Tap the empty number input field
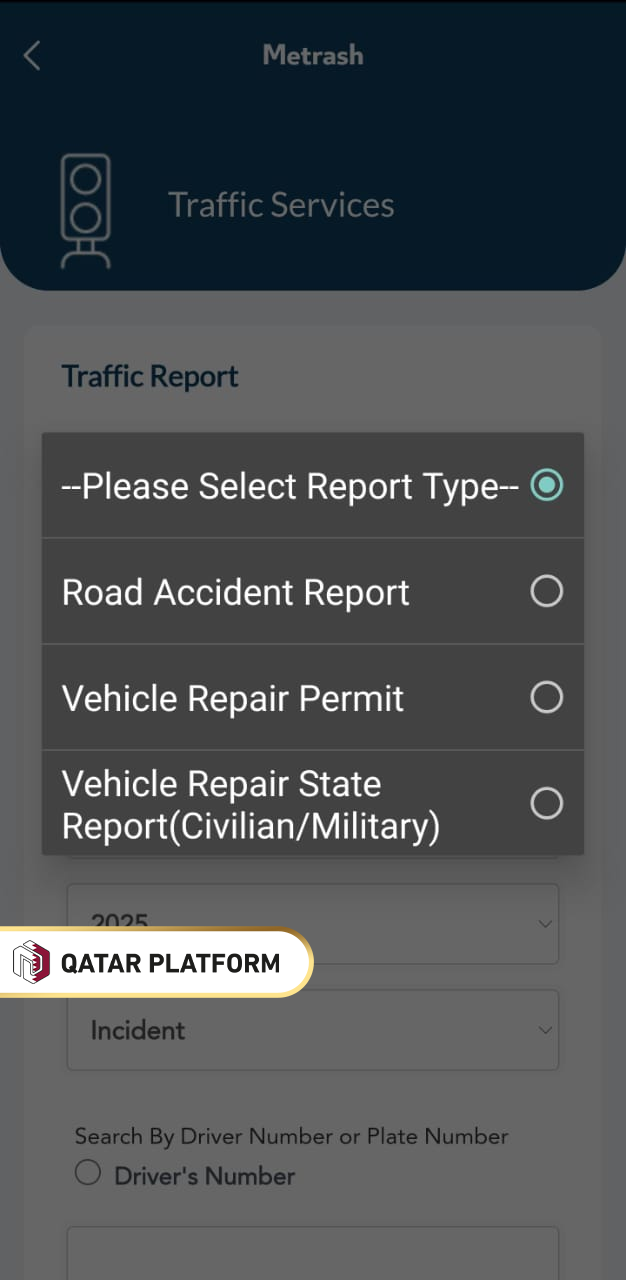Viewport: 626px width, 1280px height. click(x=312, y=1253)
